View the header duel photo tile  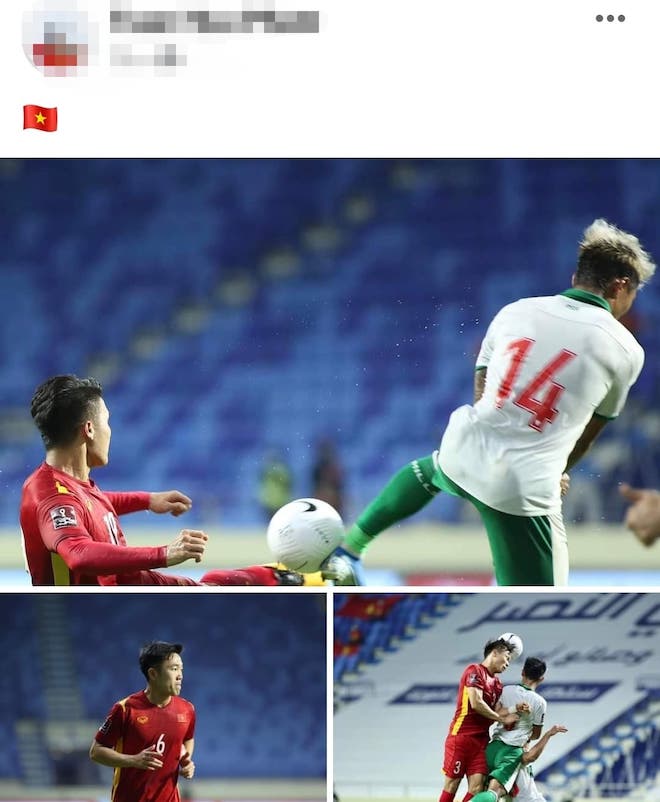point(496,697)
